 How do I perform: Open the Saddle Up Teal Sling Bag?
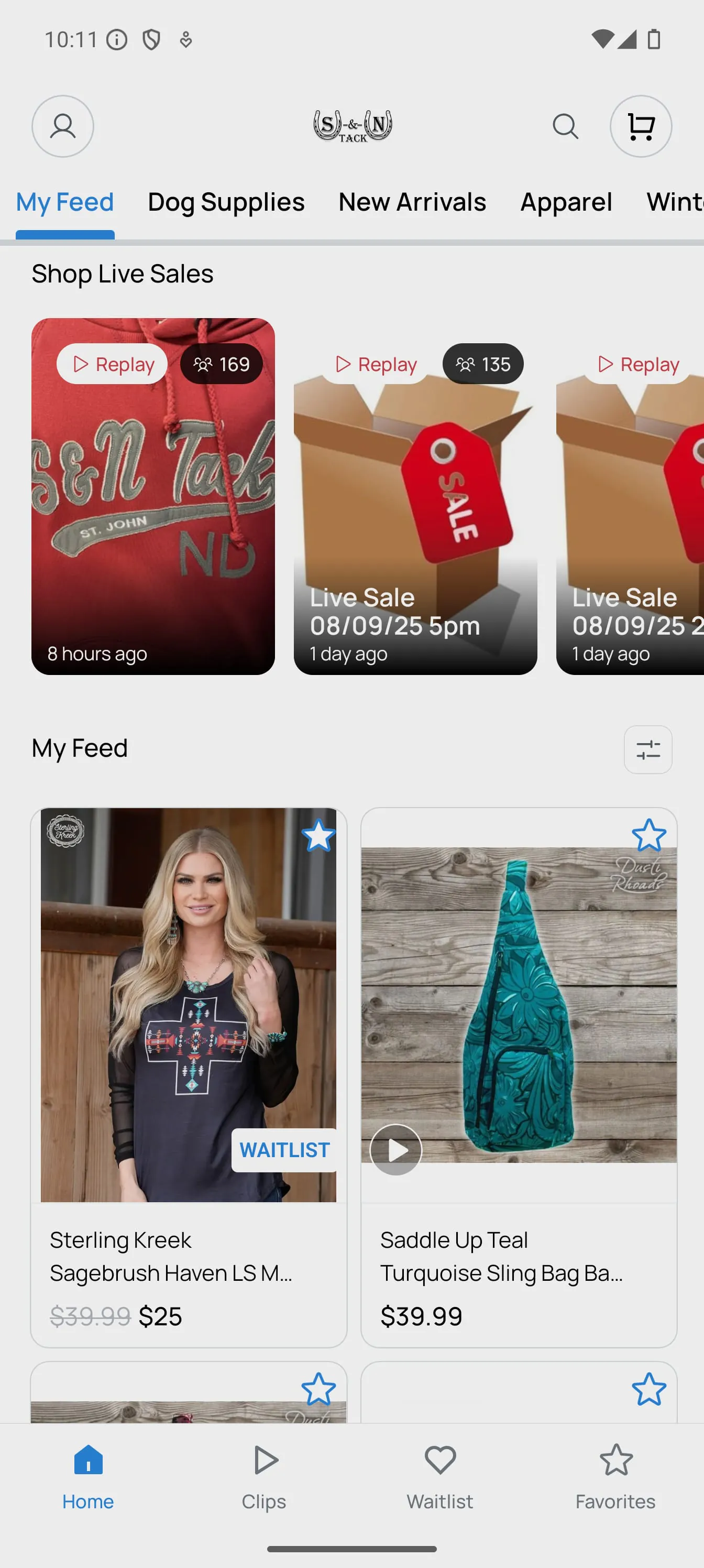click(x=501, y=1257)
